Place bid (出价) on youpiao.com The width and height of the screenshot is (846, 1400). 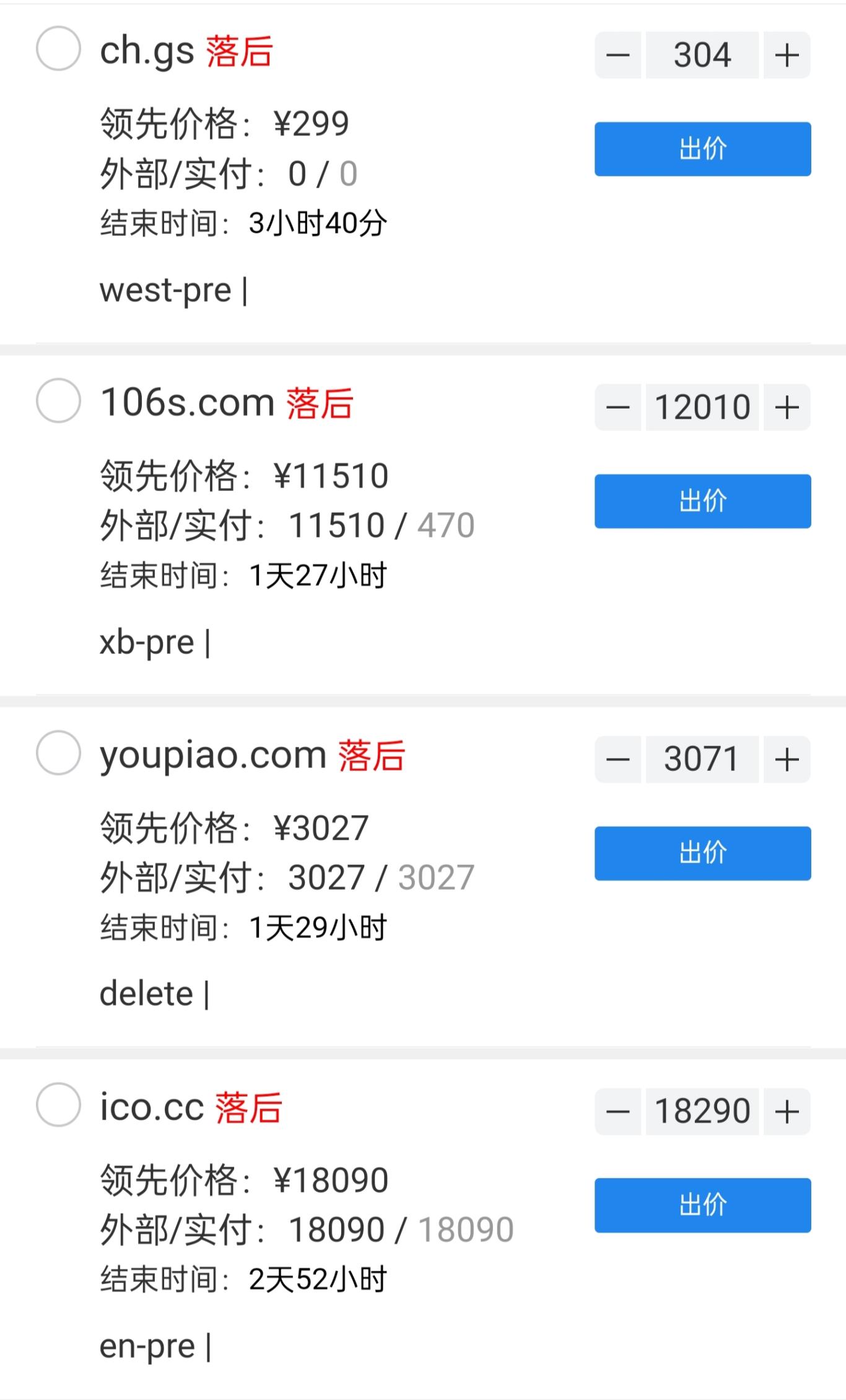[702, 853]
